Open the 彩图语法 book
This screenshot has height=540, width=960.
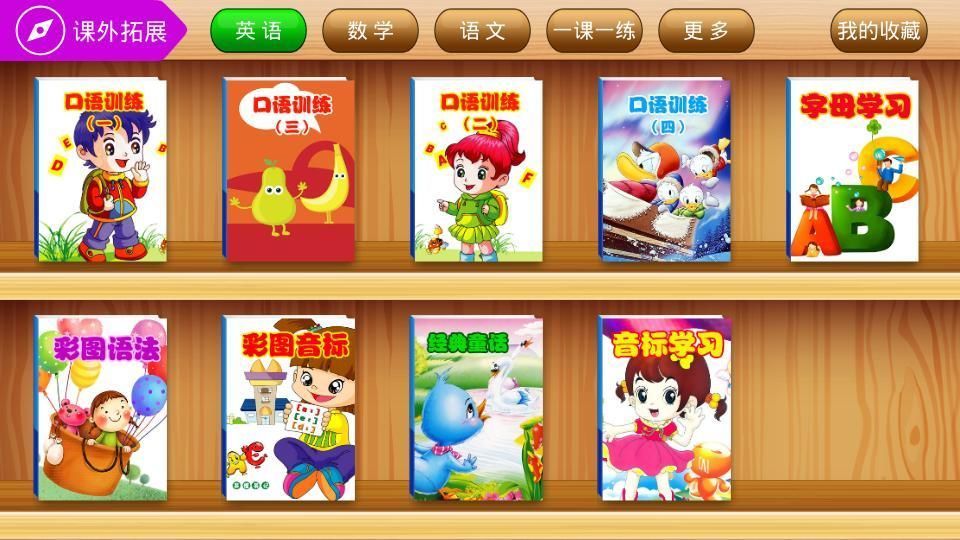coord(100,408)
